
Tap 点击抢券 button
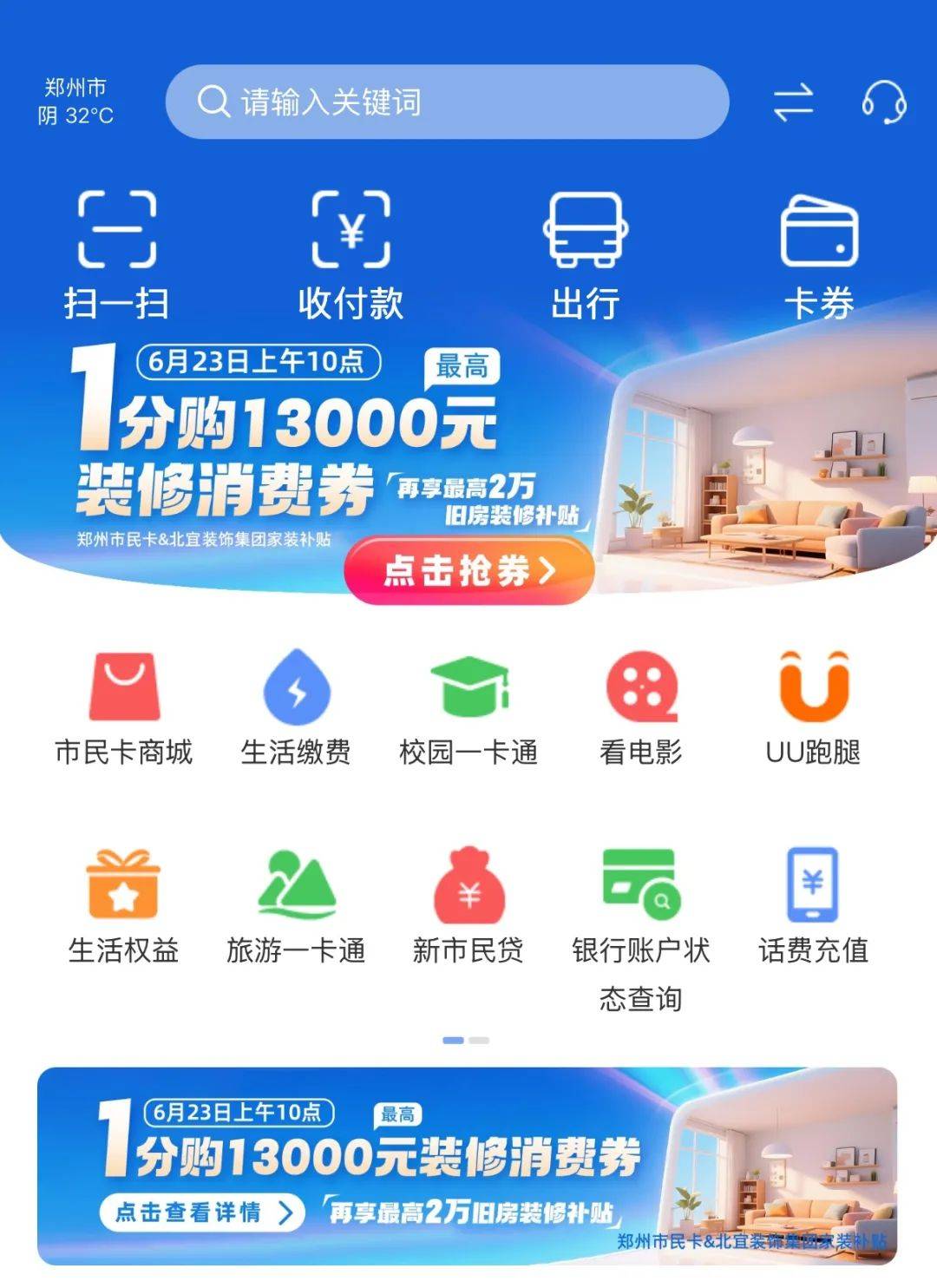[x=468, y=570]
